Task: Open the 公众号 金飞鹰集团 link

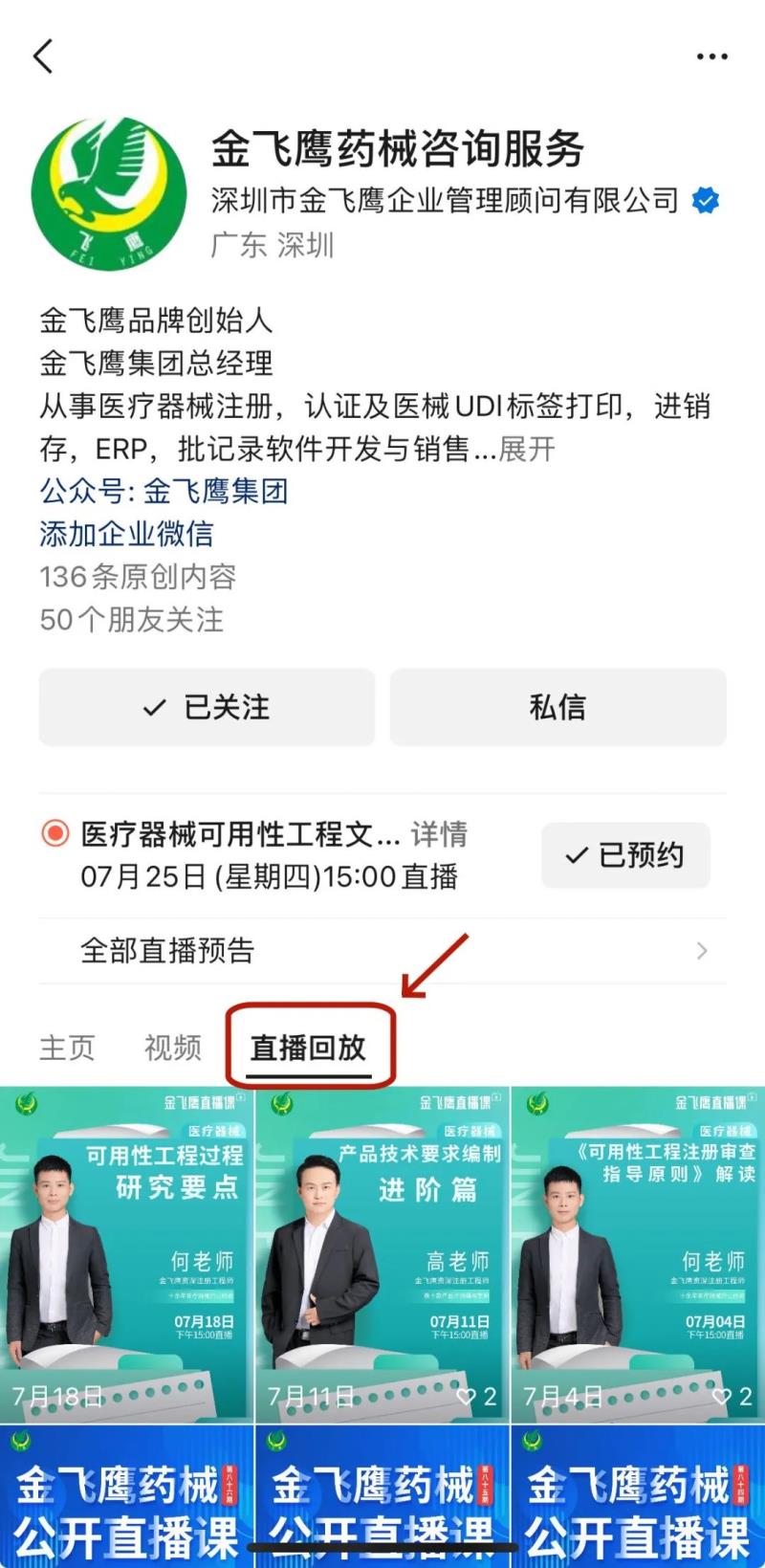Action: pos(164,492)
